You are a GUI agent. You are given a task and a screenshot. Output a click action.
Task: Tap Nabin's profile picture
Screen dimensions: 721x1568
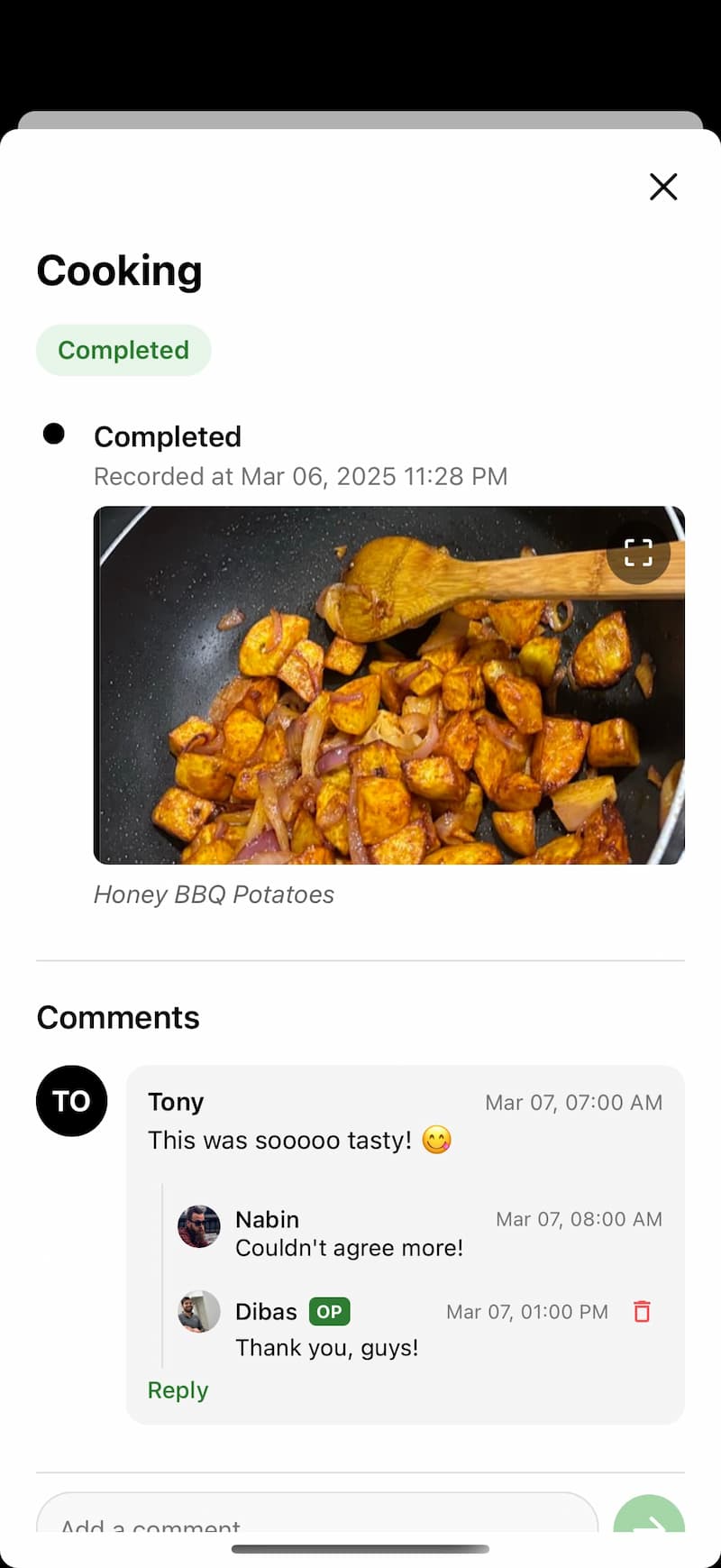coord(198,1226)
